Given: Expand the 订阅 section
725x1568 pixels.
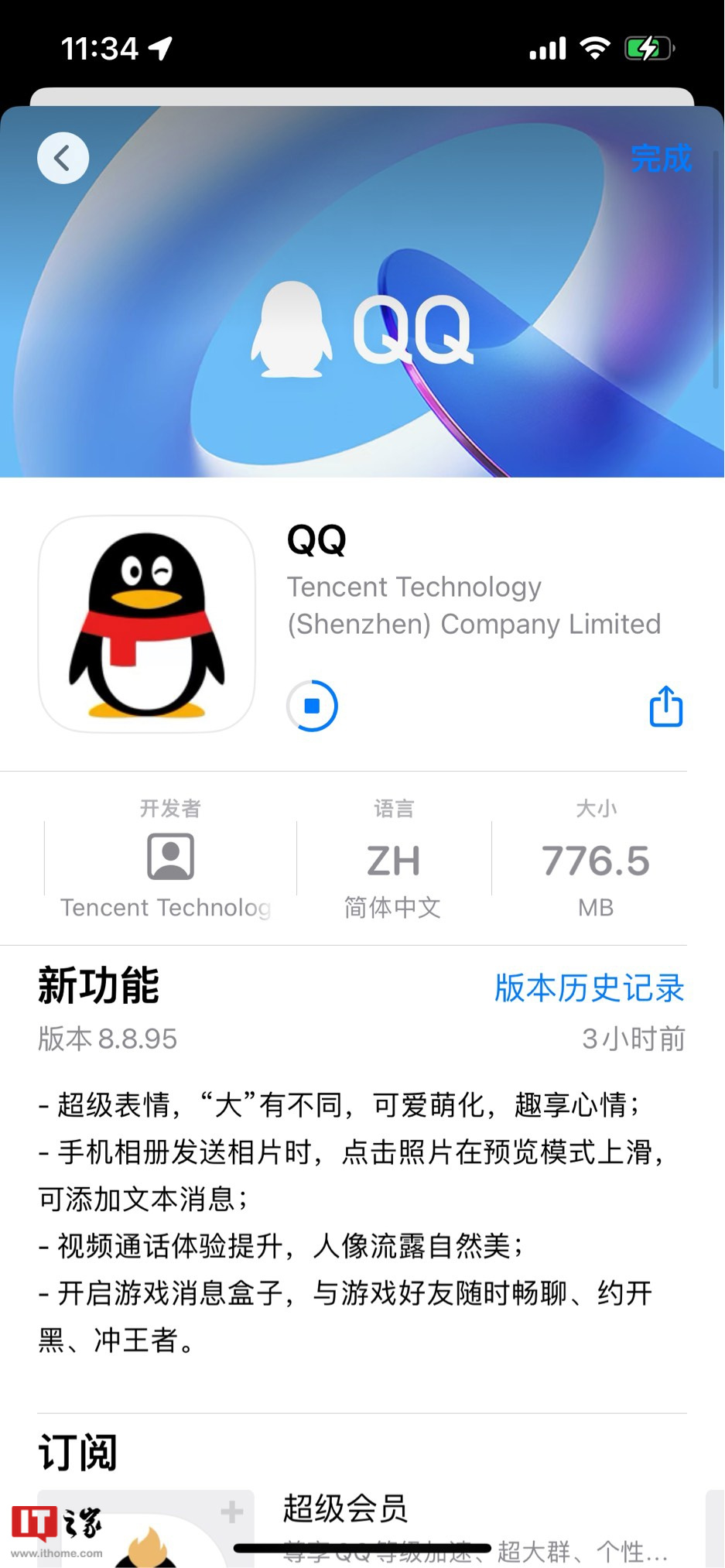Looking at the screenshot, I should pyautogui.click(x=77, y=1451).
